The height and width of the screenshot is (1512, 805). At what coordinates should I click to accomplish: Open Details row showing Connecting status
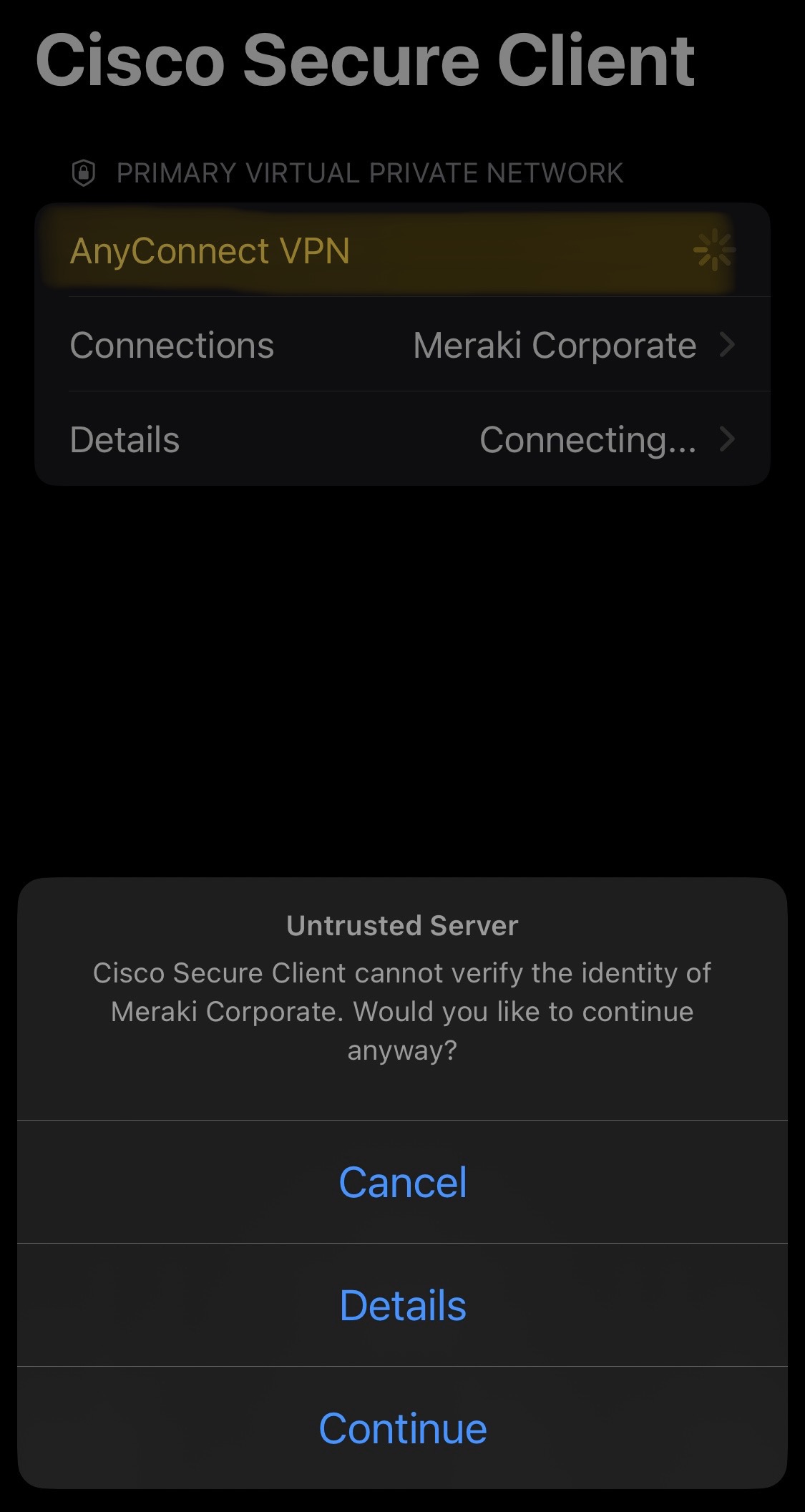[x=402, y=439]
